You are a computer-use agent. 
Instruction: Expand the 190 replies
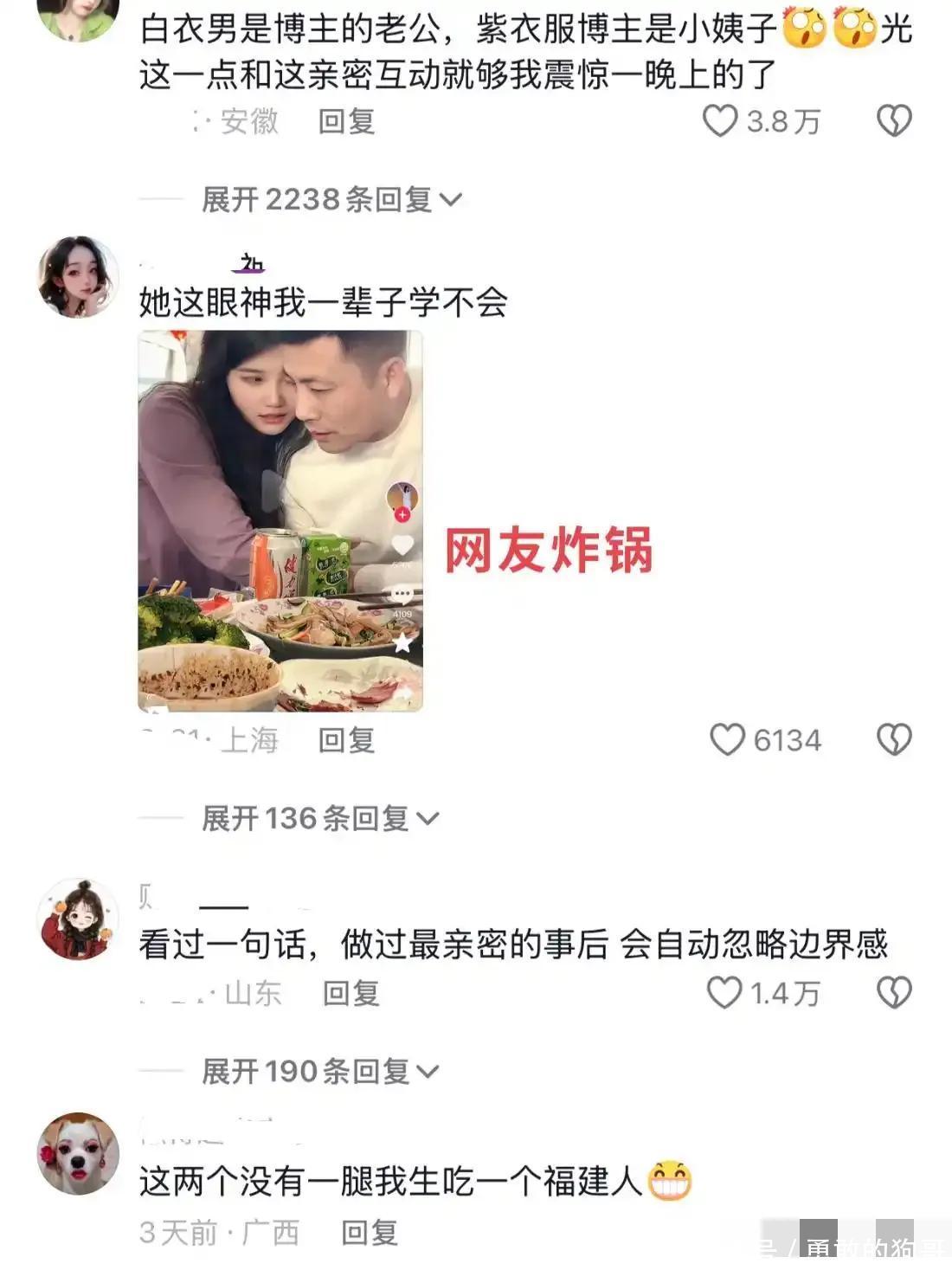(x=320, y=1072)
